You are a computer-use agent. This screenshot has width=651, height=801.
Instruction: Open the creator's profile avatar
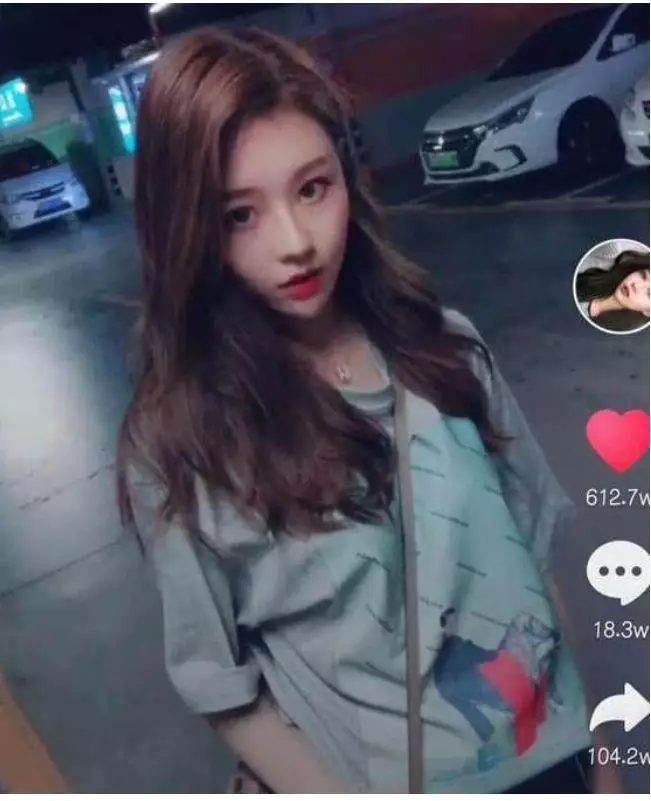(613, 286)
